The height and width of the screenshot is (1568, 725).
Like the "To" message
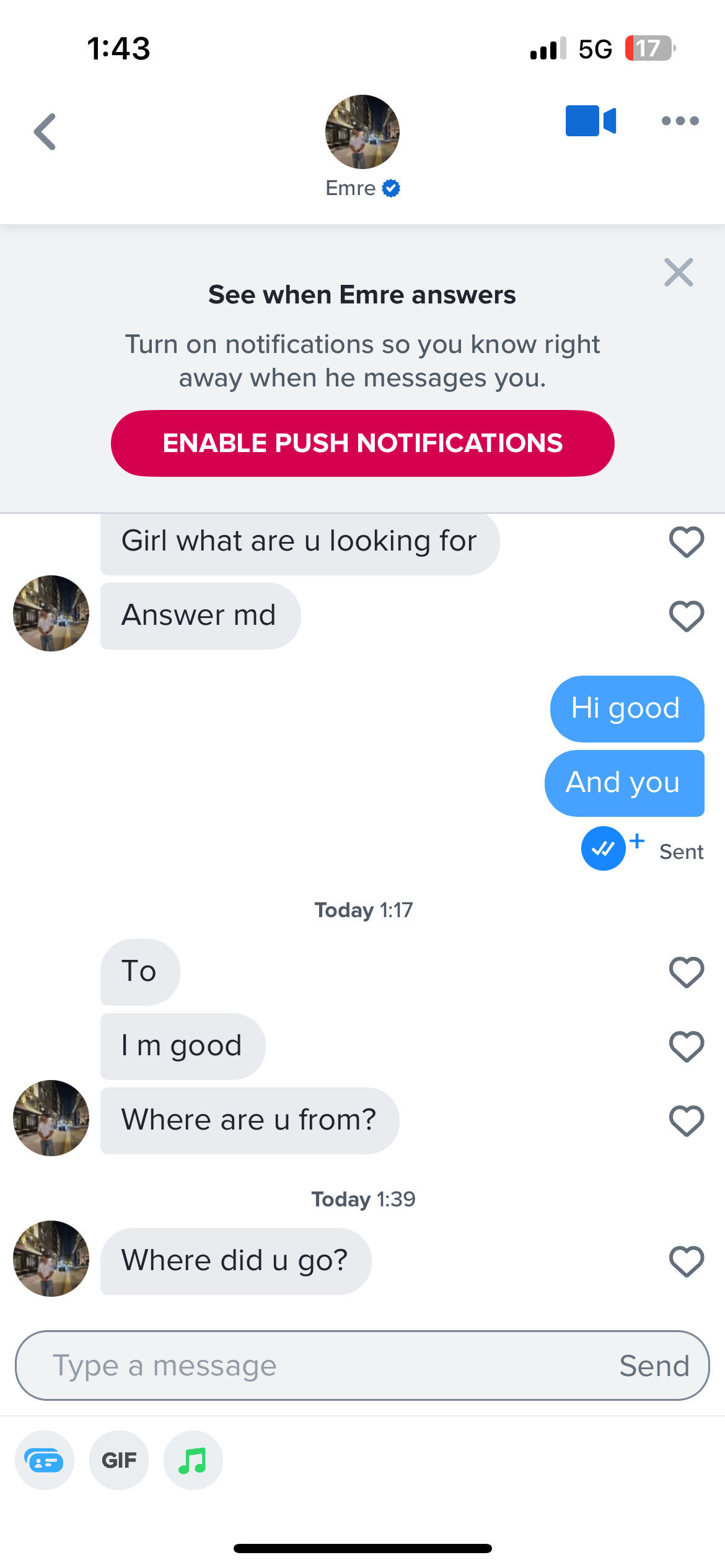pyautogui.click(x=687, y=972)
